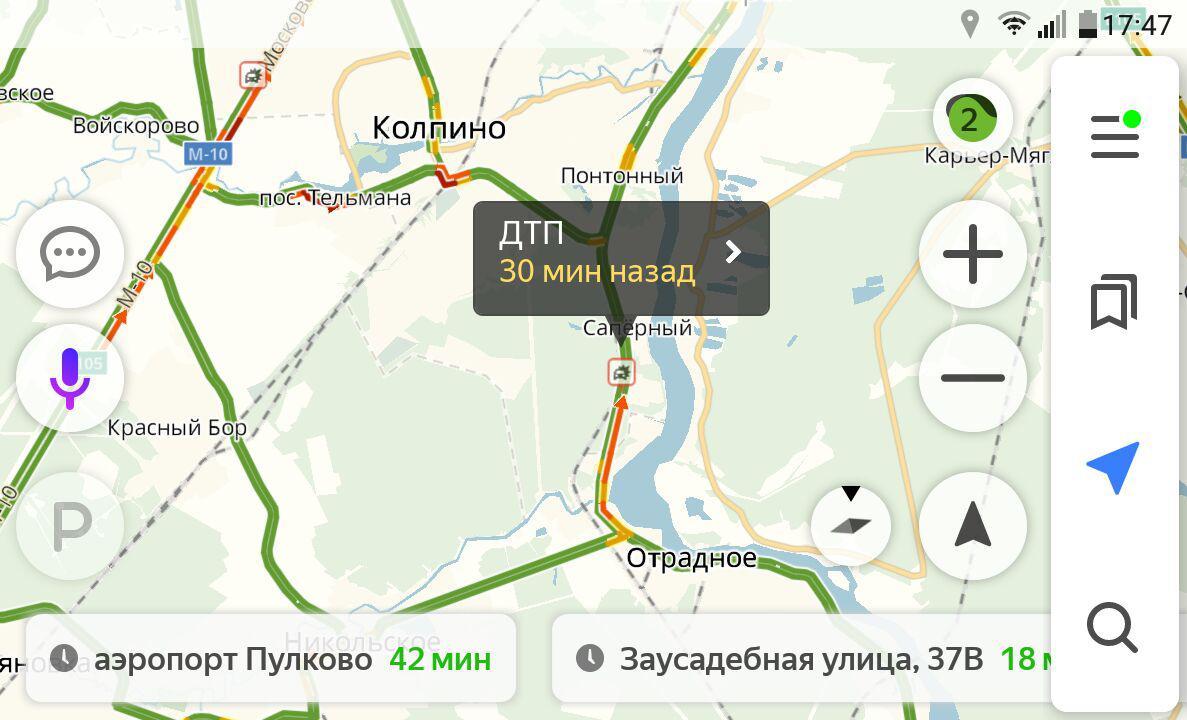
Task: Open the road chat messages button
Action: [70, 254]
